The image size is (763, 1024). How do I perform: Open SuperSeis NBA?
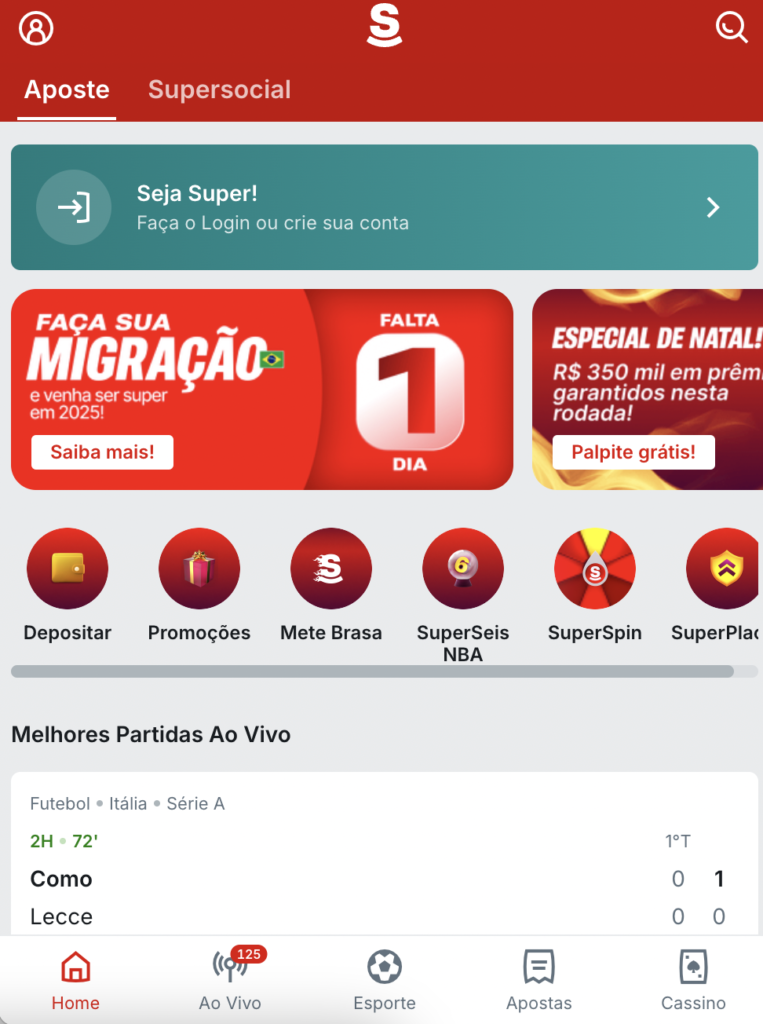tap(463, 570)
